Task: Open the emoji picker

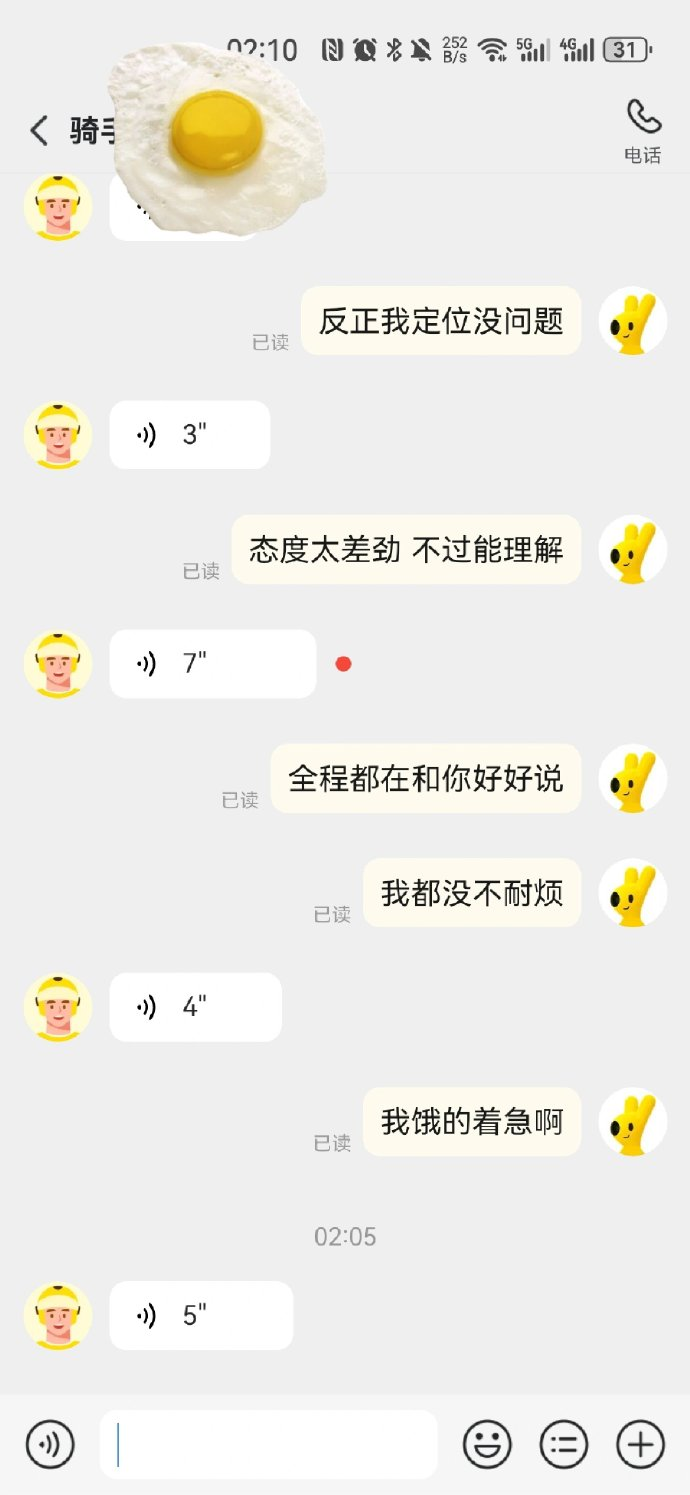Action: [x=487, y=1445]
